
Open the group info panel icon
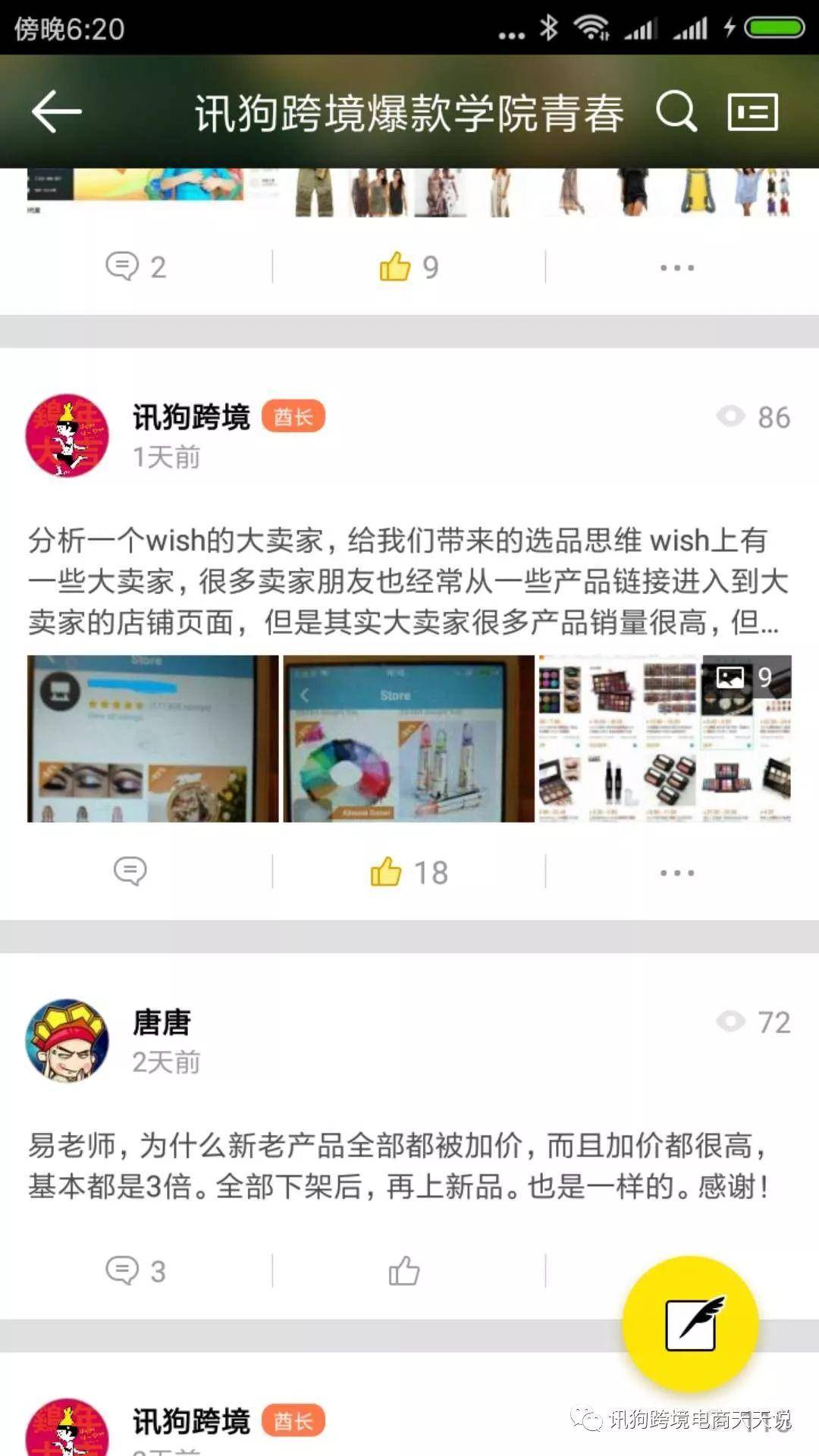pyautogui.click(x=752, y=111)
